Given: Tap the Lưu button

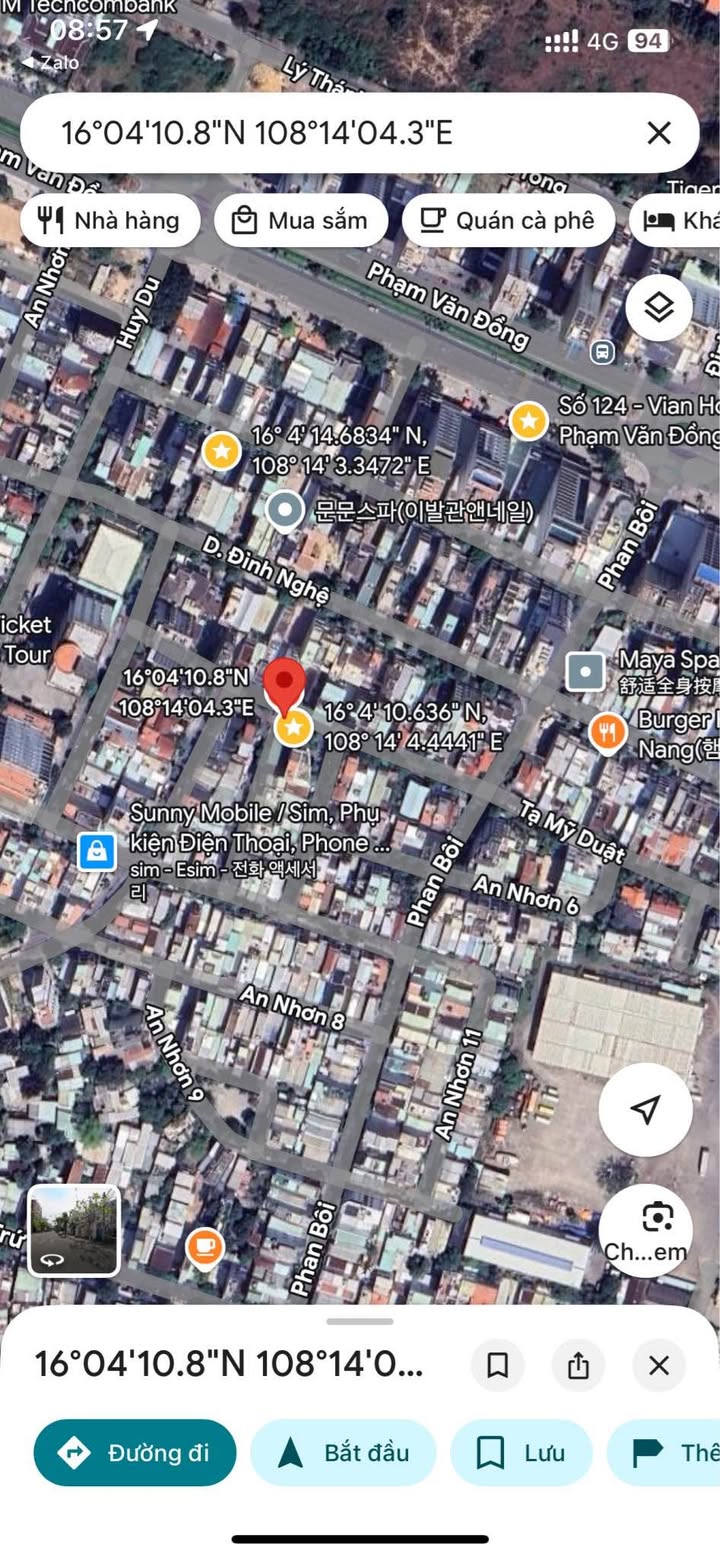Looking at the screenshot, I should pyautogui.click(x=521, y=1452).
